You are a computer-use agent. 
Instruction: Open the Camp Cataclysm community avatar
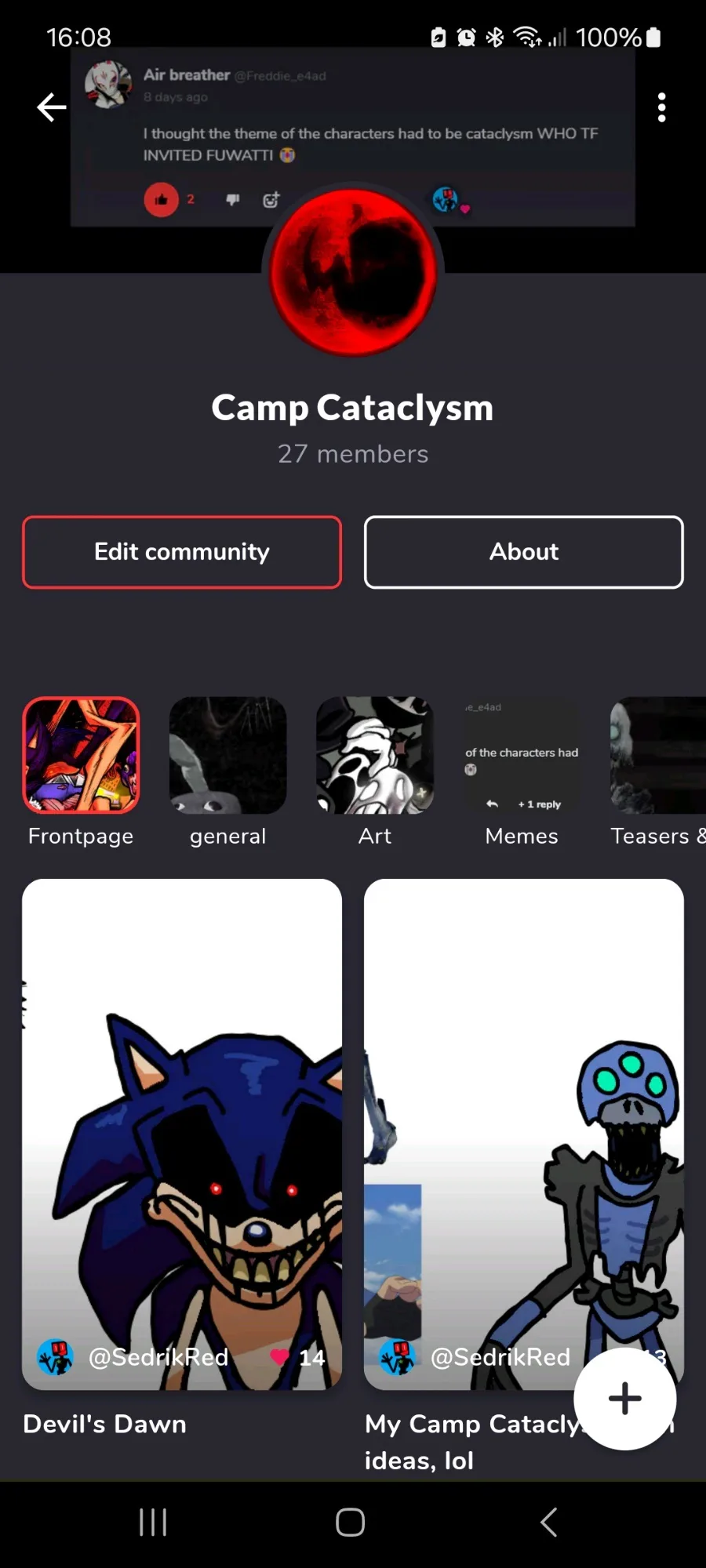pos(353,271)
